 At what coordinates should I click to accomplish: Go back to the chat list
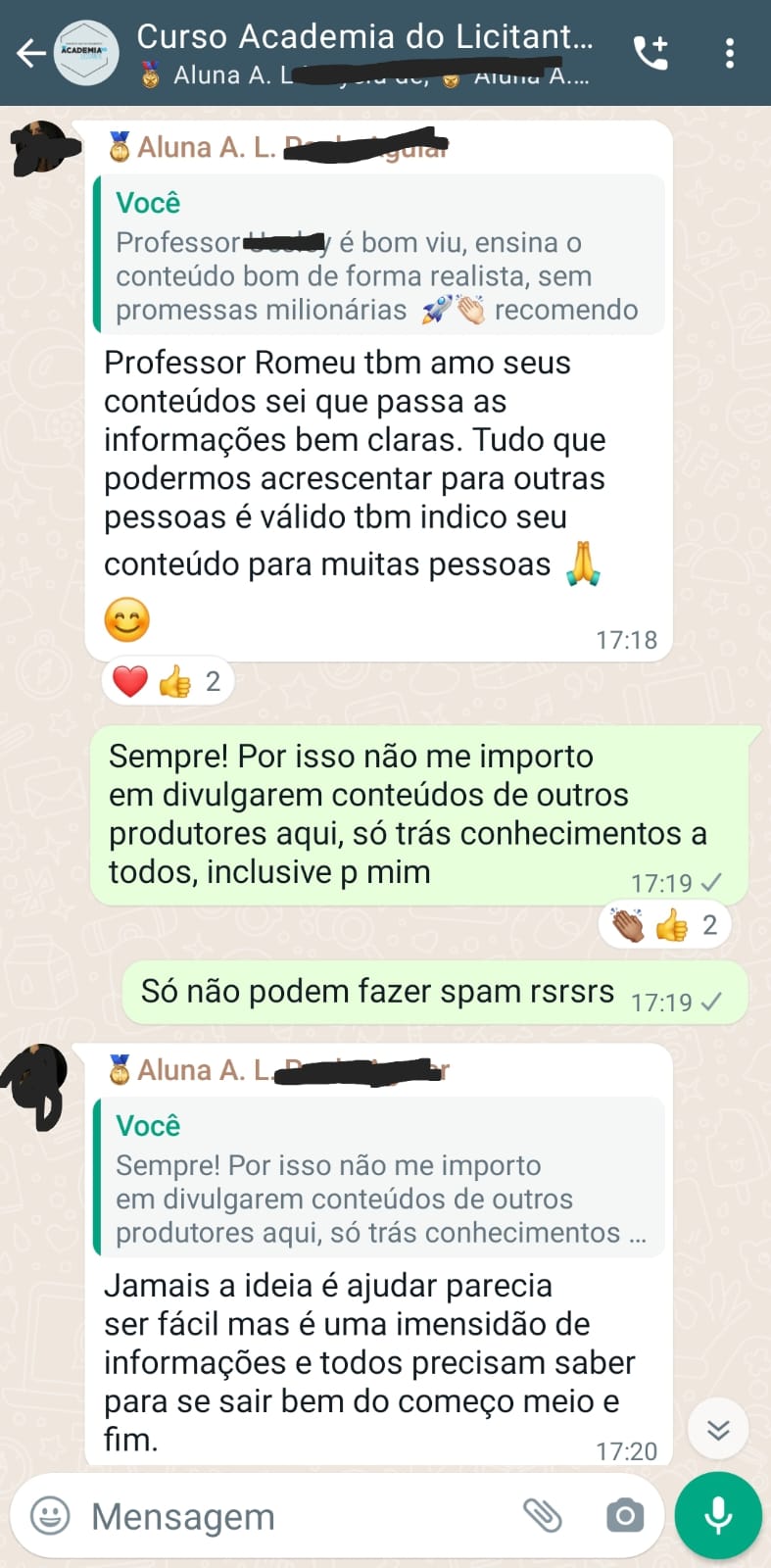click(x=31, y=53)
